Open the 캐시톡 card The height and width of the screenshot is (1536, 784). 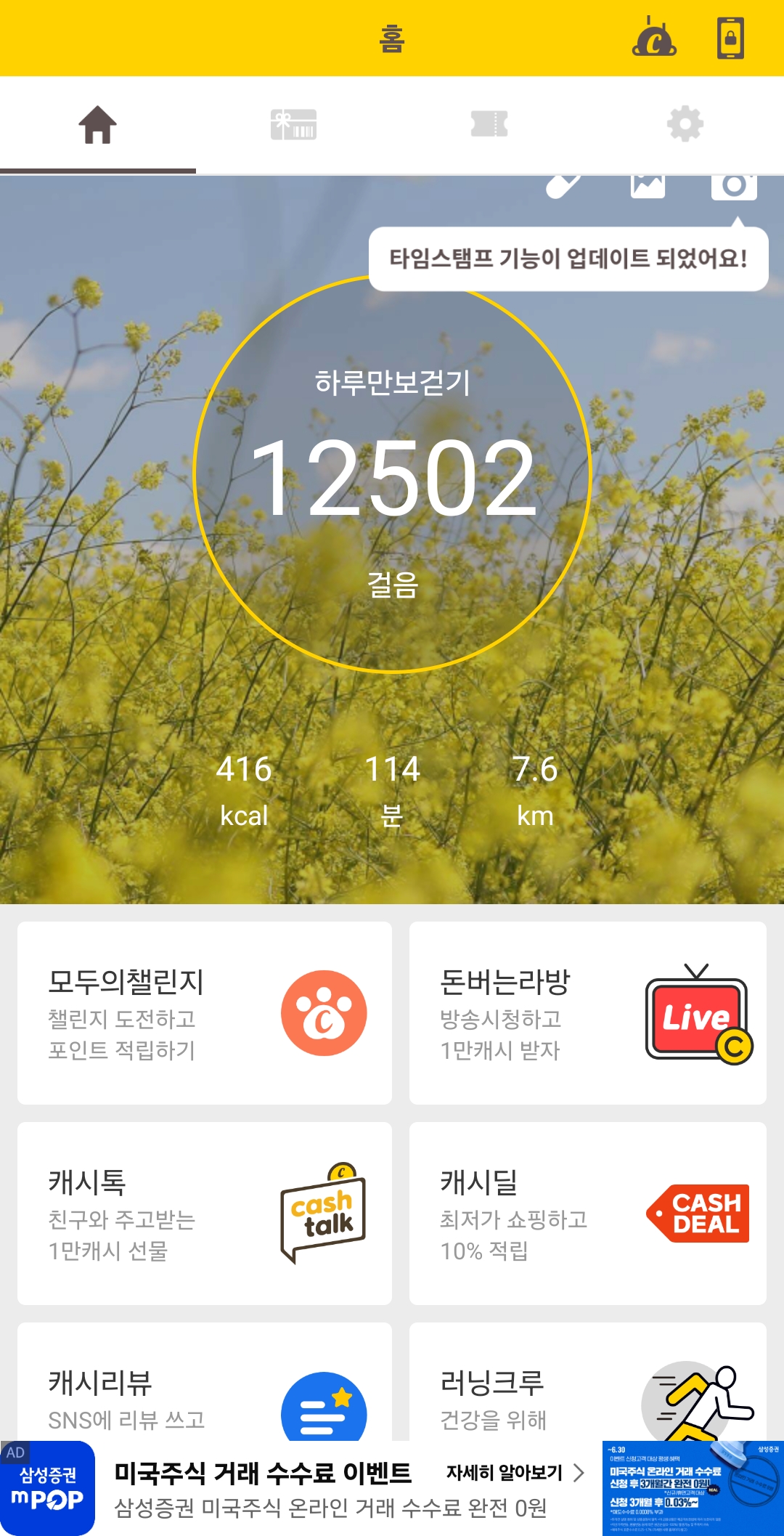point(205,1214)
